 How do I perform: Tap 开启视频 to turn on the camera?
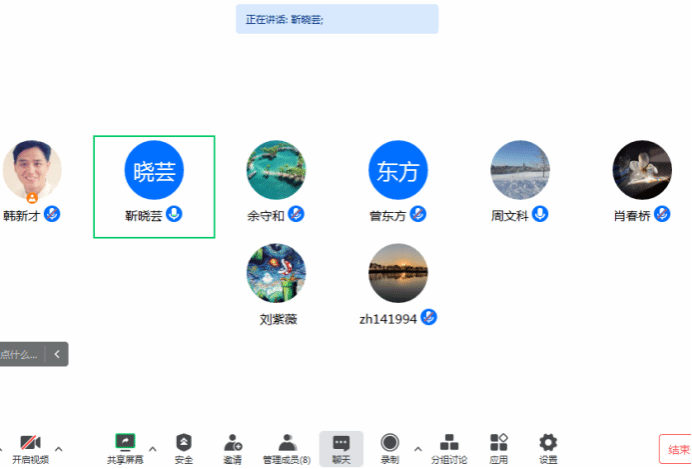30,447
